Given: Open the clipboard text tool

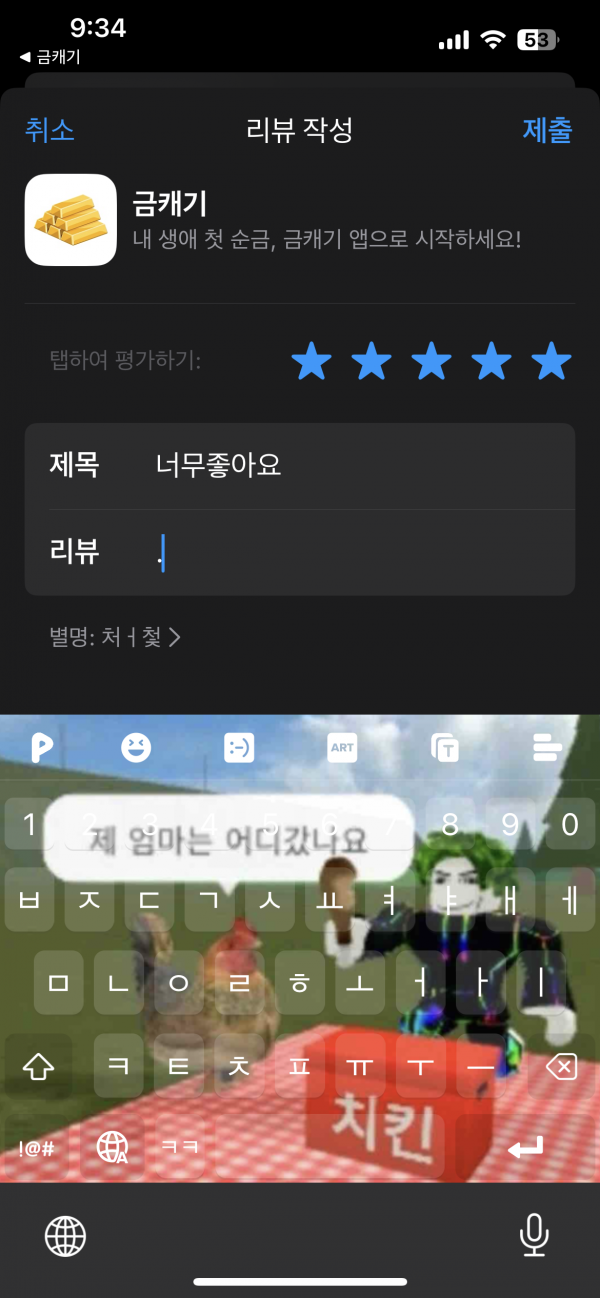Looking at the screenshot, I should [x=445, y=747].
